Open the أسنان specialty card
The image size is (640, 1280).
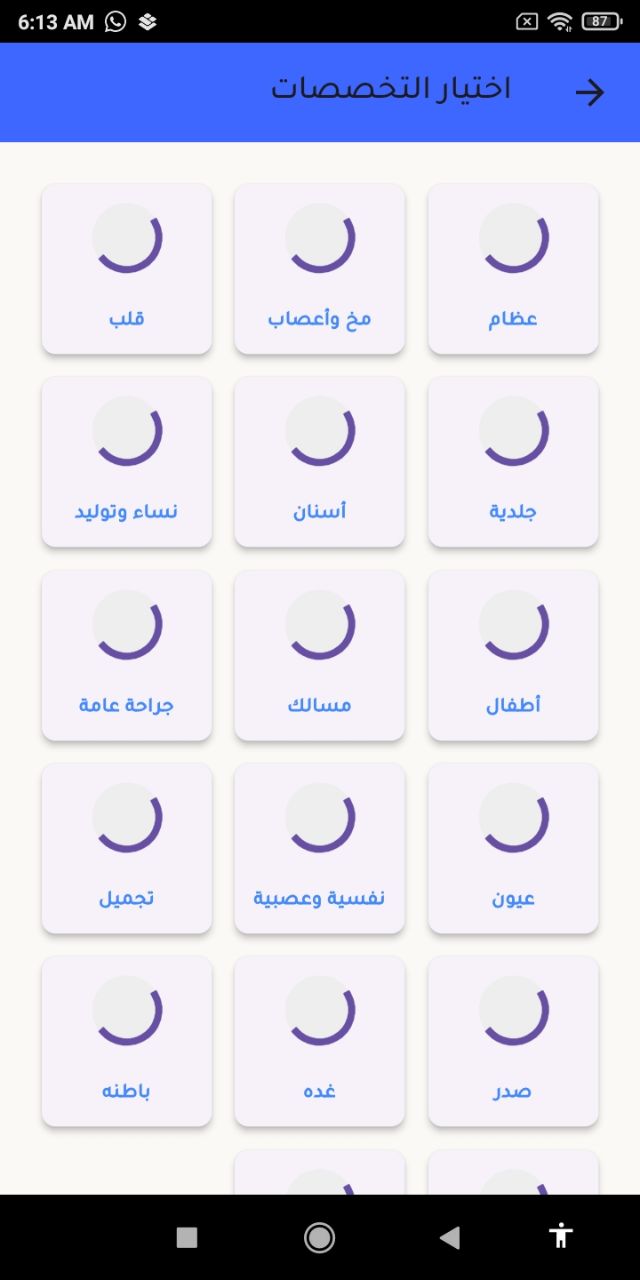point(320,461)
